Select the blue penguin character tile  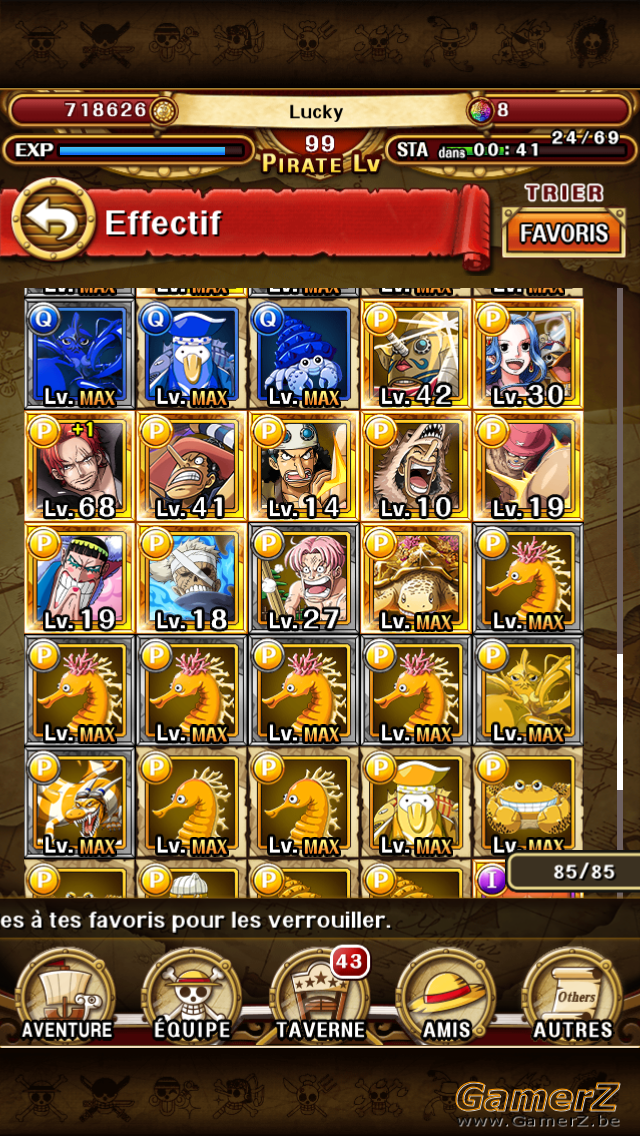191,354
